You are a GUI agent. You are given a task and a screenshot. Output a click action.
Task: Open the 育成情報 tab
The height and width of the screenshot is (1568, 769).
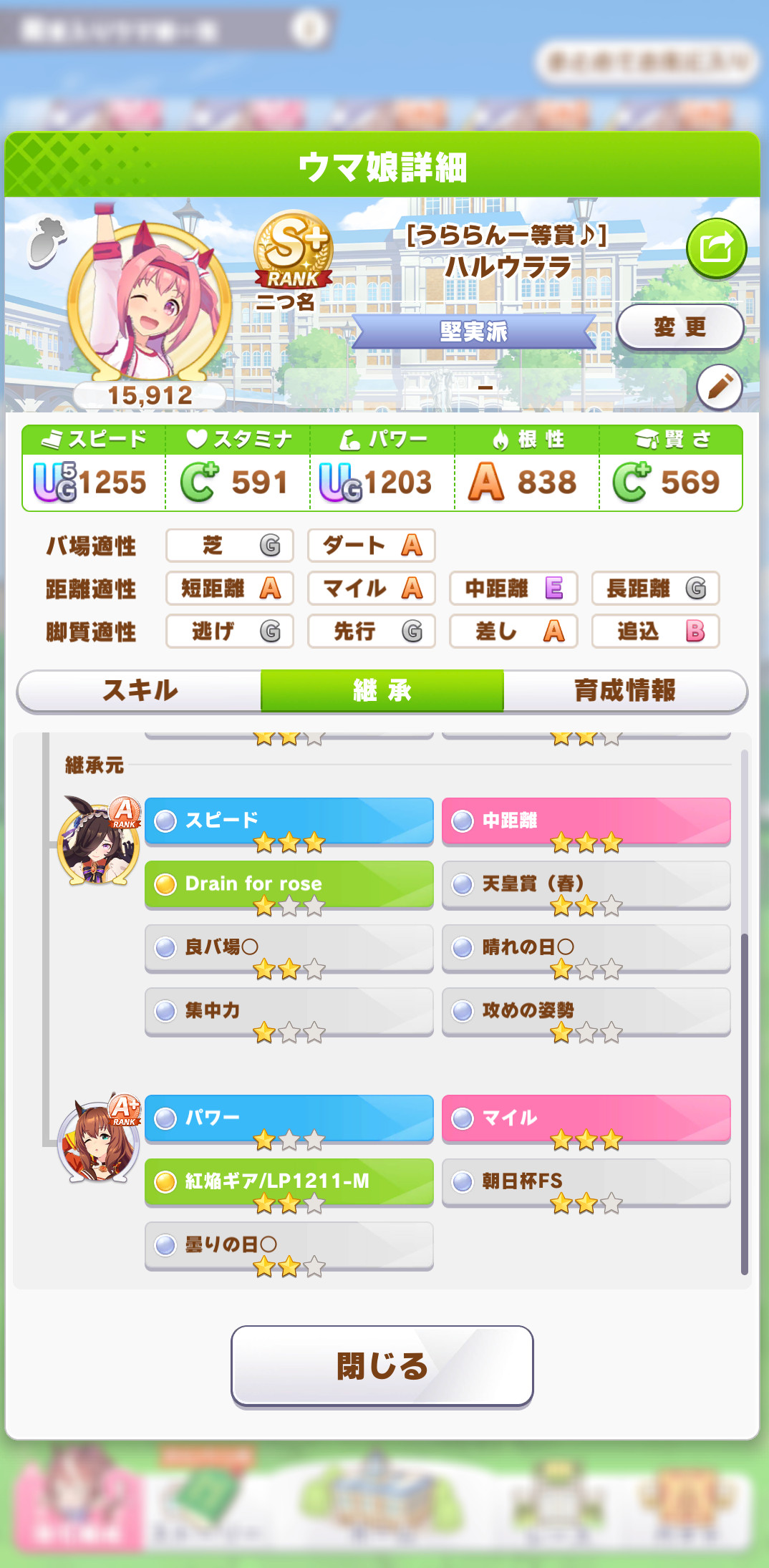(x=624, y=690)
